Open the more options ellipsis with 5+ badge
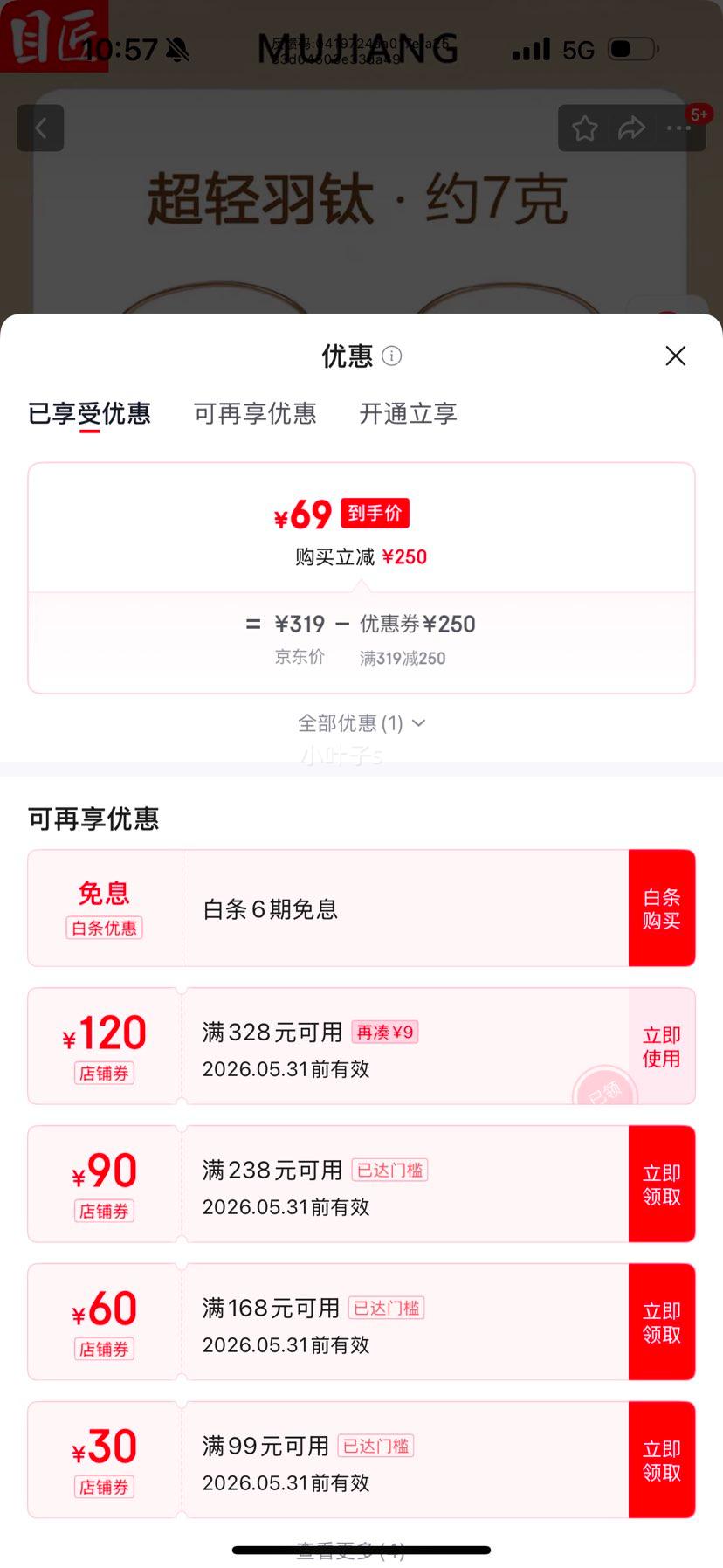 click(x=678, y=128)
